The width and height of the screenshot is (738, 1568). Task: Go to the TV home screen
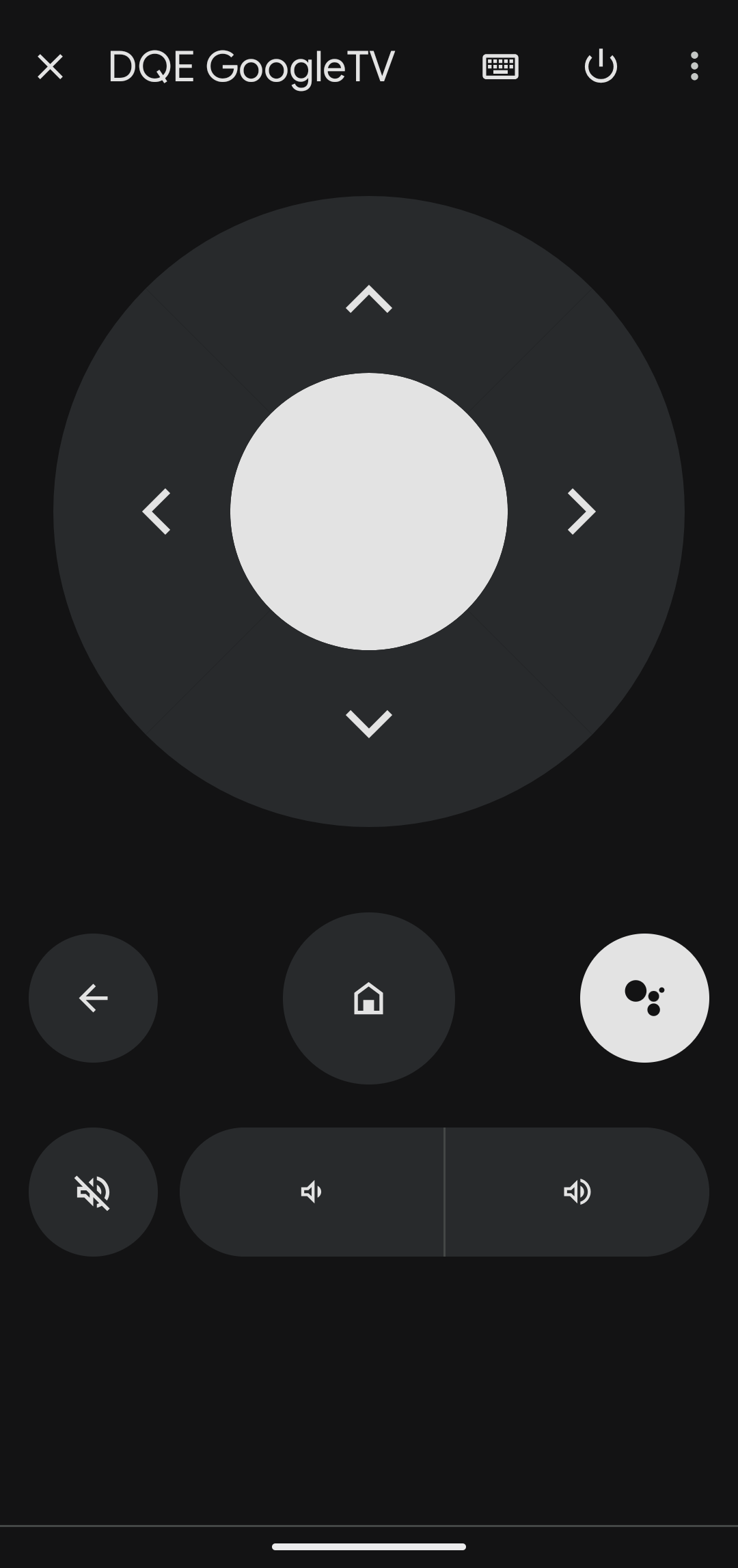click(x=369, y=998)
